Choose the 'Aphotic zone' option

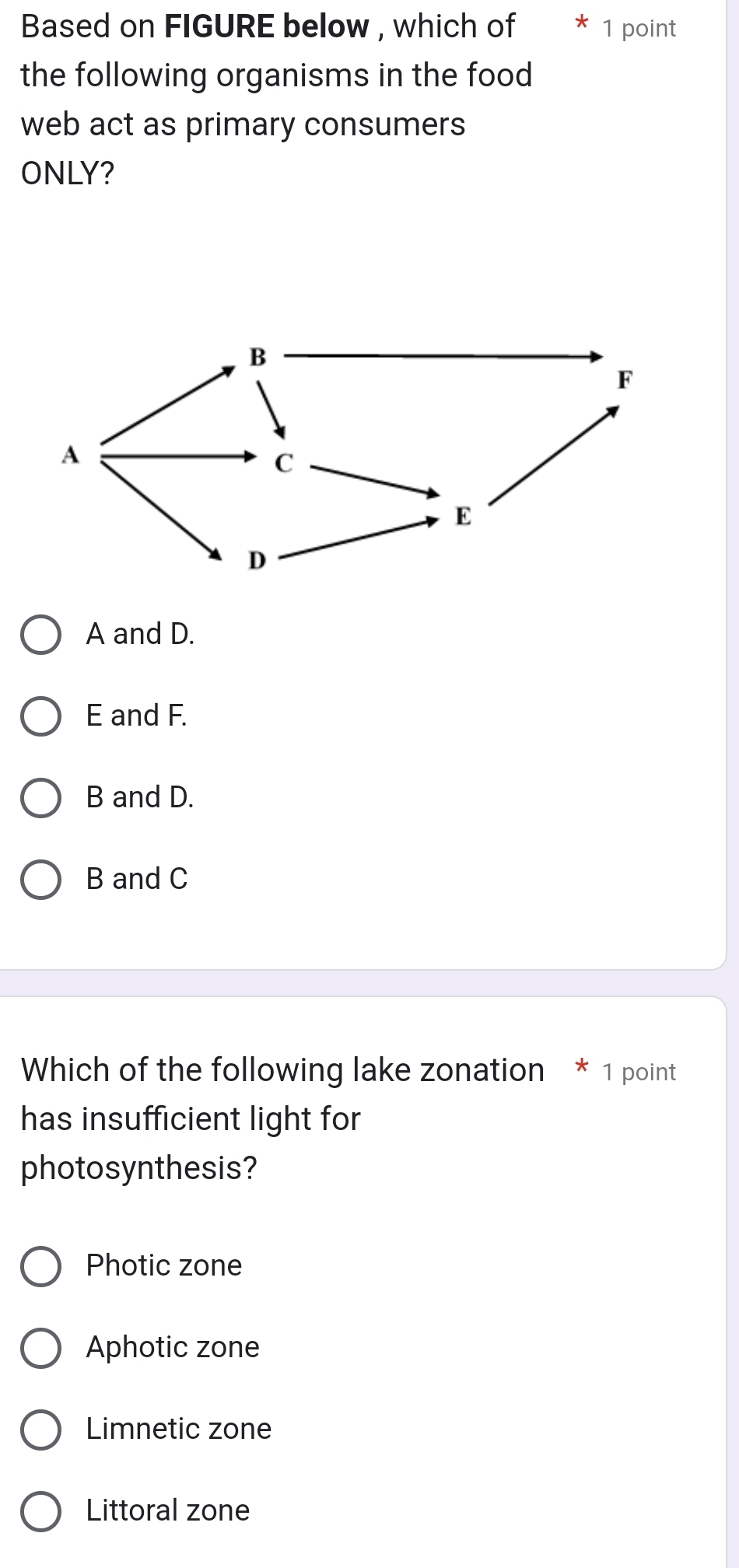click(40, 1348)
